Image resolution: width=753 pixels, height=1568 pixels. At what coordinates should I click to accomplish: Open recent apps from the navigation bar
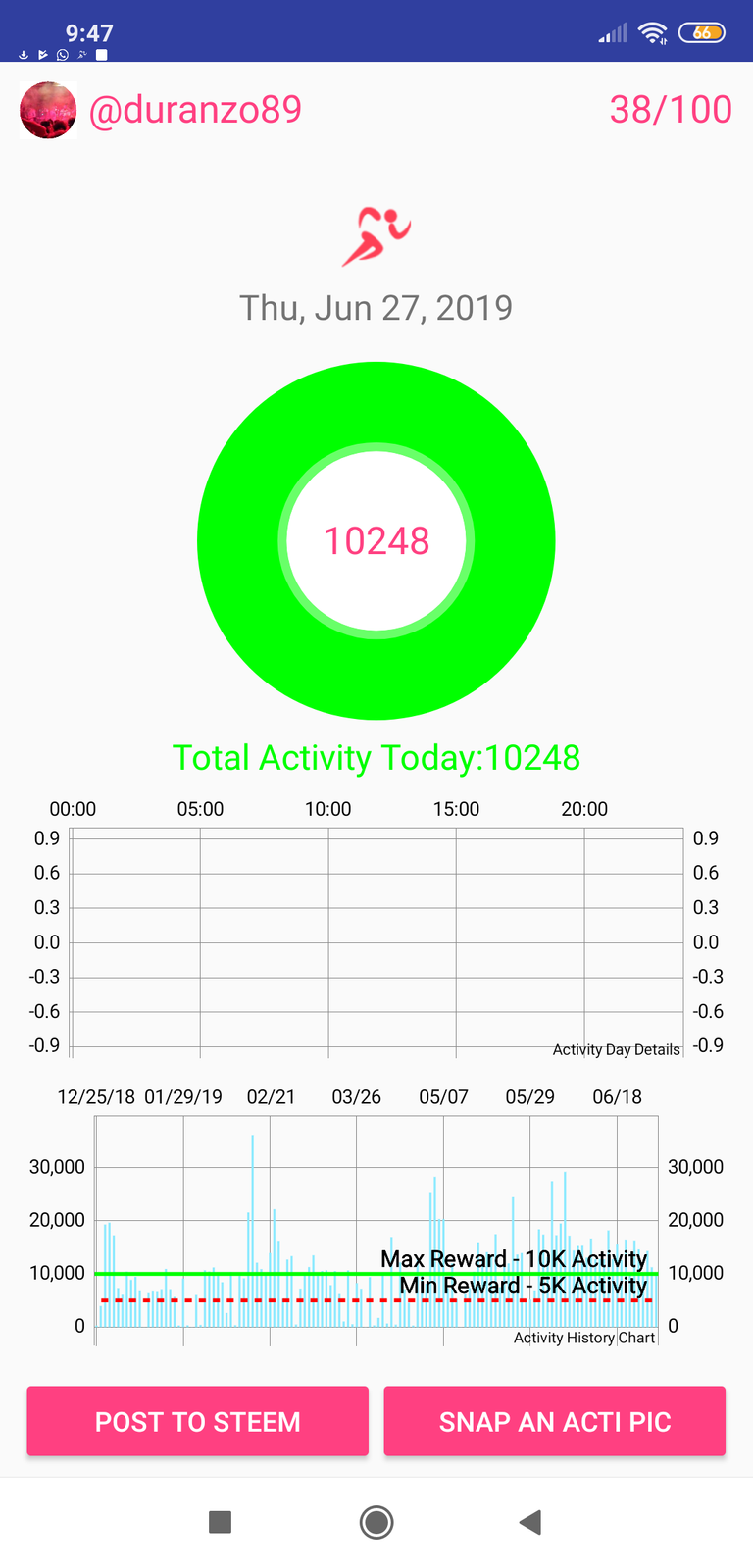pos(221,1522)
